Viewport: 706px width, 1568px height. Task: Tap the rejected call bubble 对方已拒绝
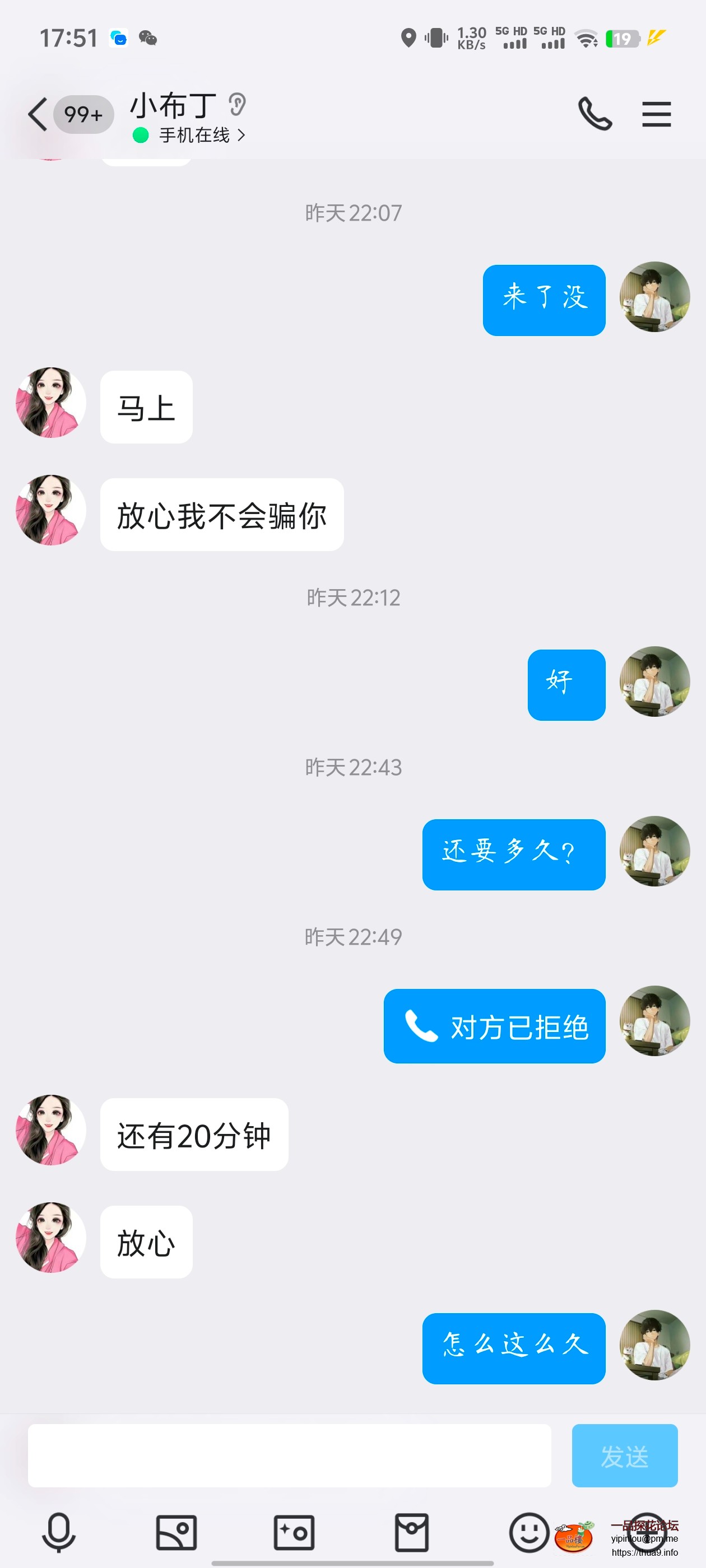[494, 1026]
